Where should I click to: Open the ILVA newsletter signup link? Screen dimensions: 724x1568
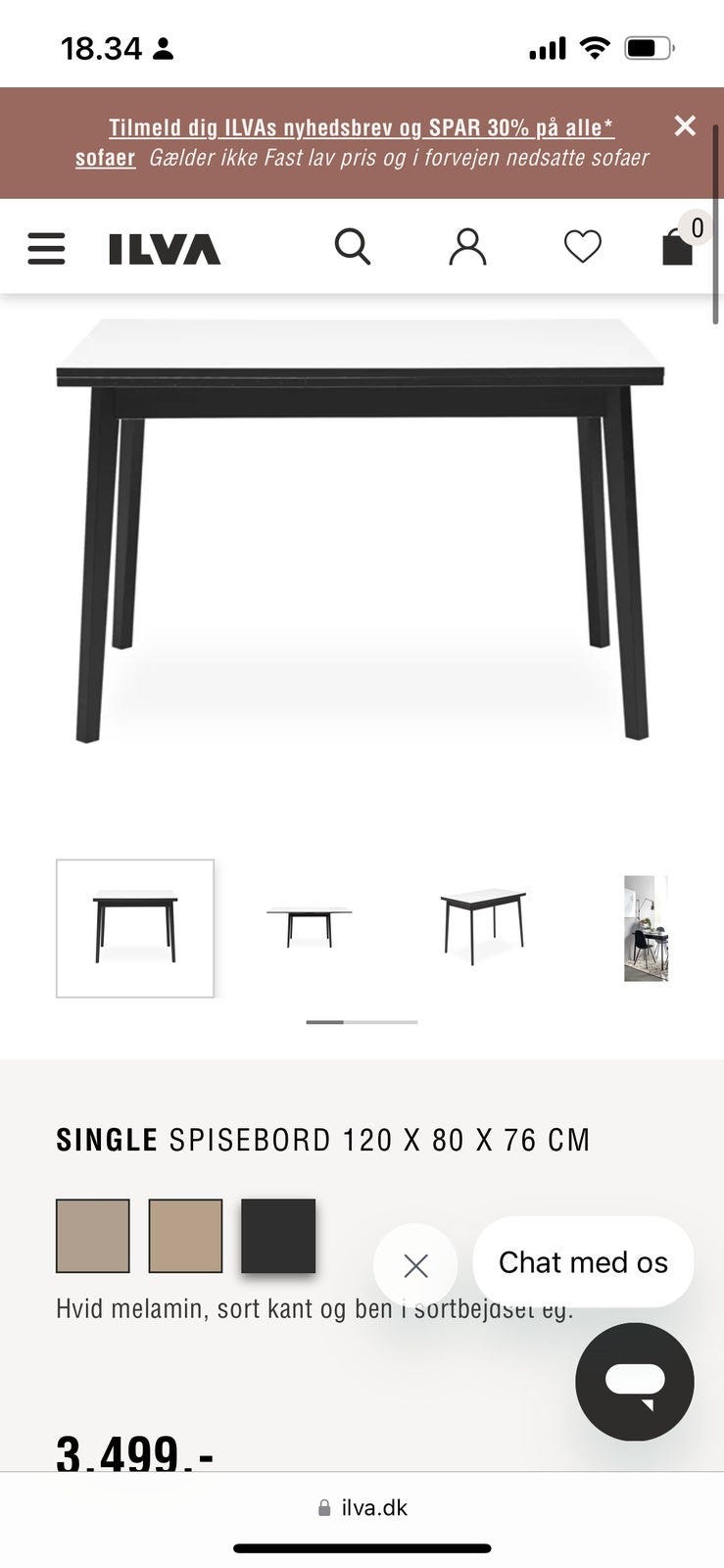tap(361, 128)
